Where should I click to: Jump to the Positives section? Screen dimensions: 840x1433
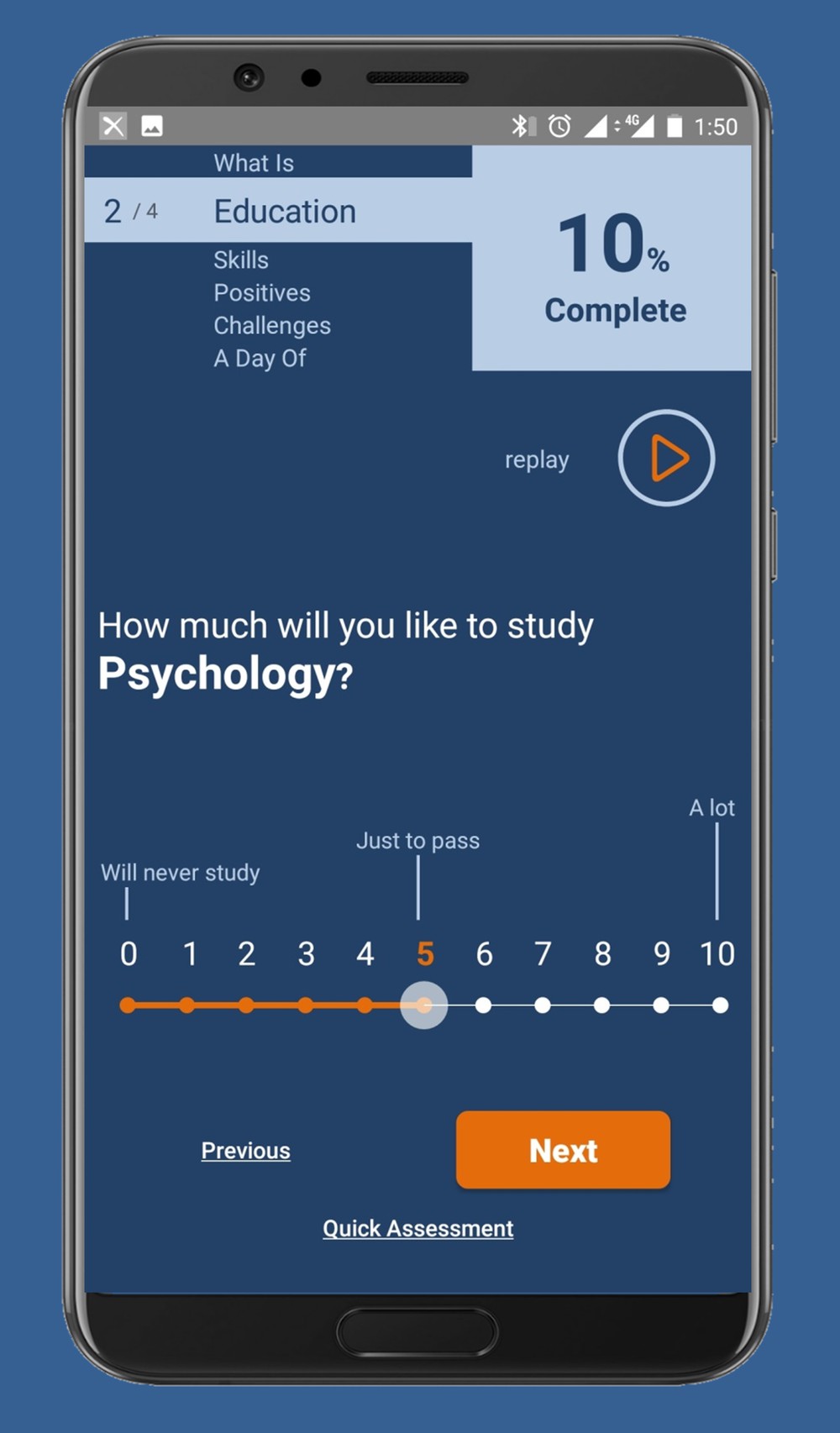point(262,293)
